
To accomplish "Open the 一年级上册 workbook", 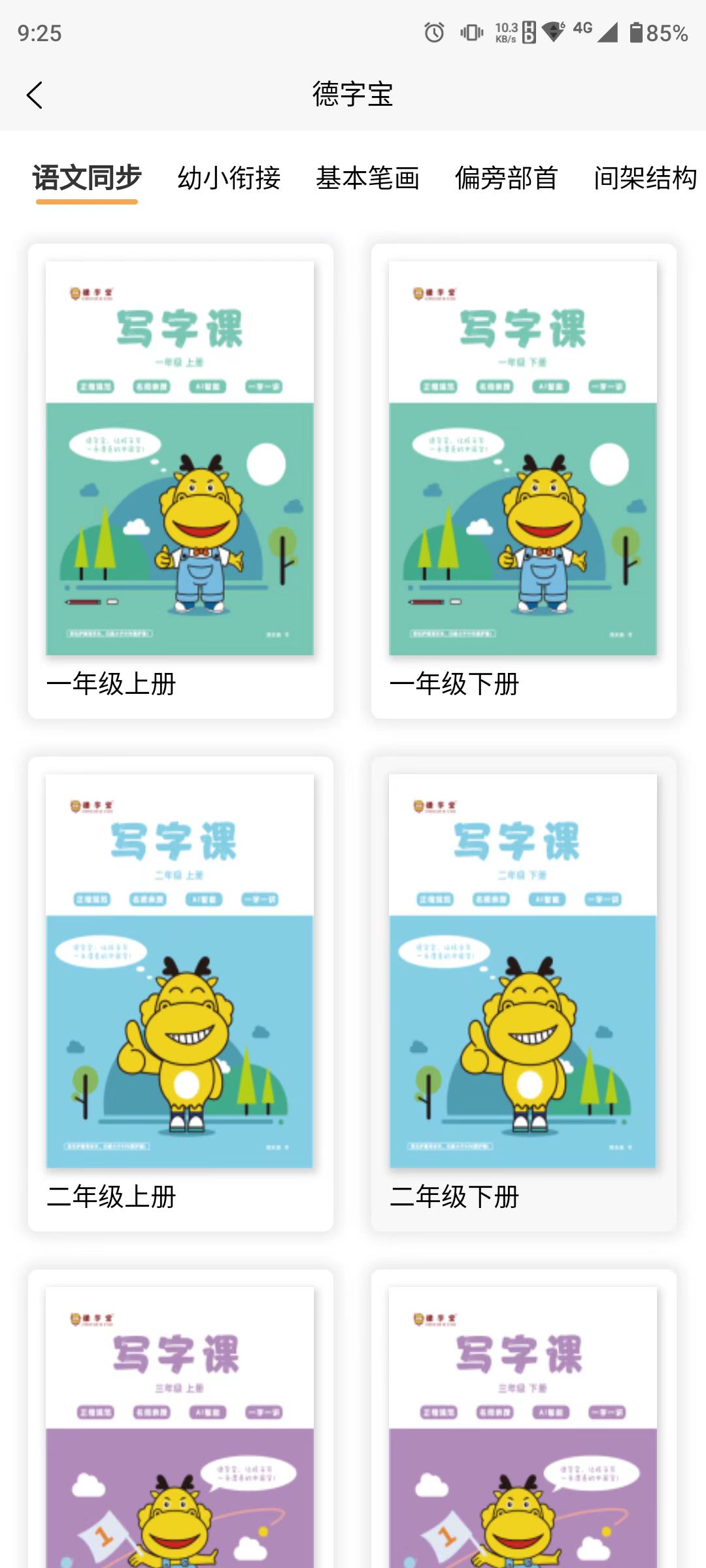I will (x=180, y=480).
